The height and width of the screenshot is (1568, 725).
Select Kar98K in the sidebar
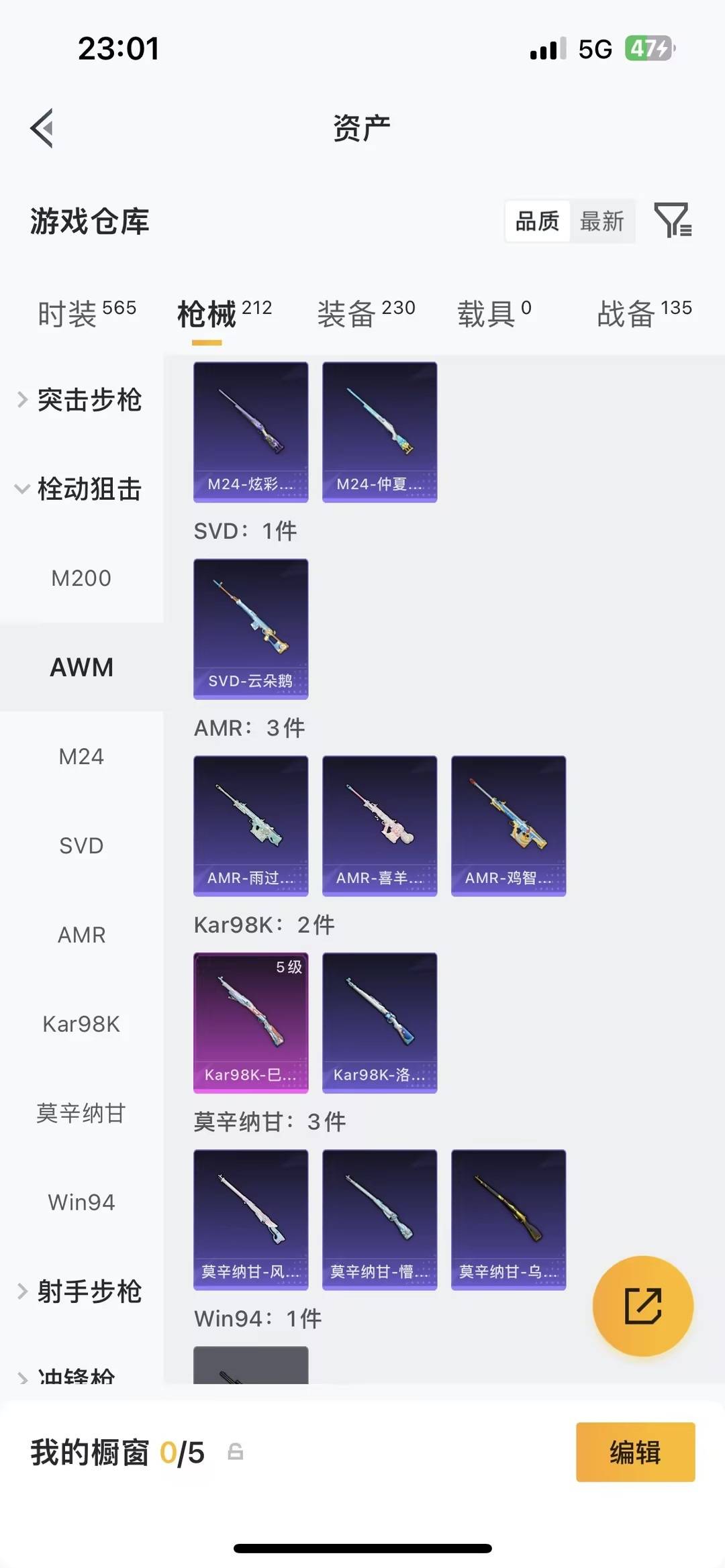click(x=81, y=1023)
